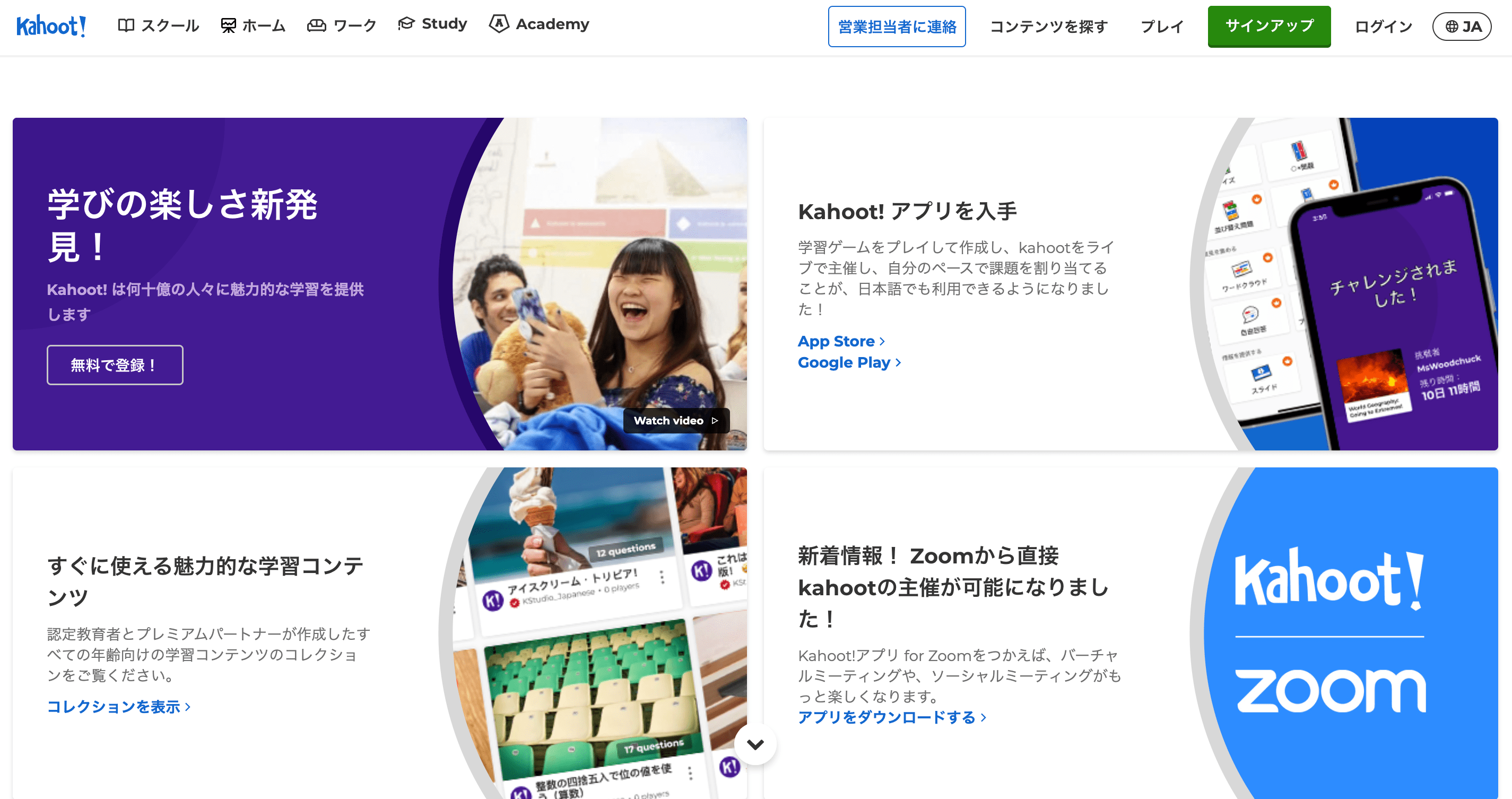The image size is (1512, 799).
Task: Open コレクションを表示 link
Action: tap(118, 707)
